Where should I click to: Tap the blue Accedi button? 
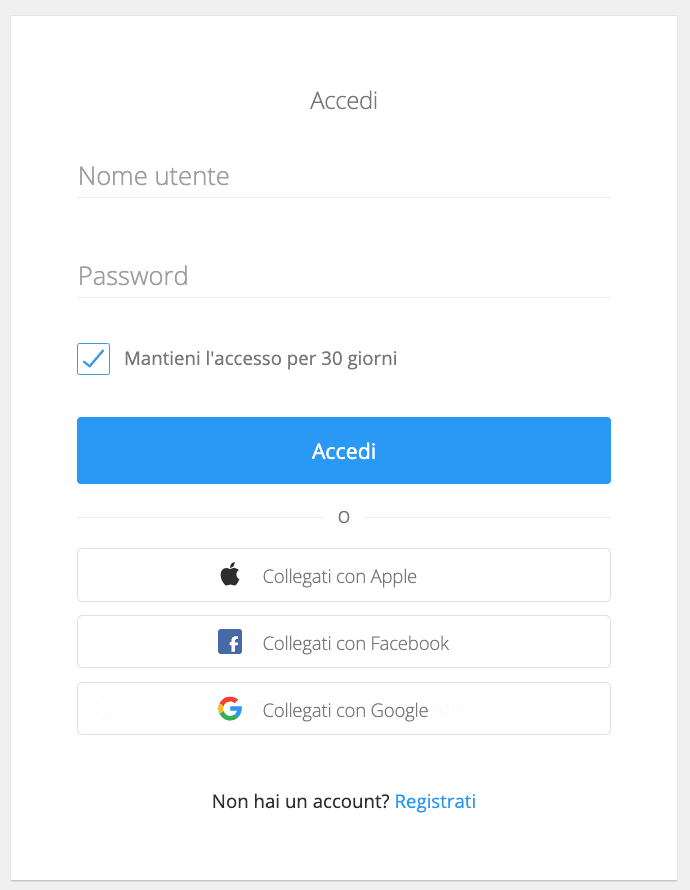[343, 451]
